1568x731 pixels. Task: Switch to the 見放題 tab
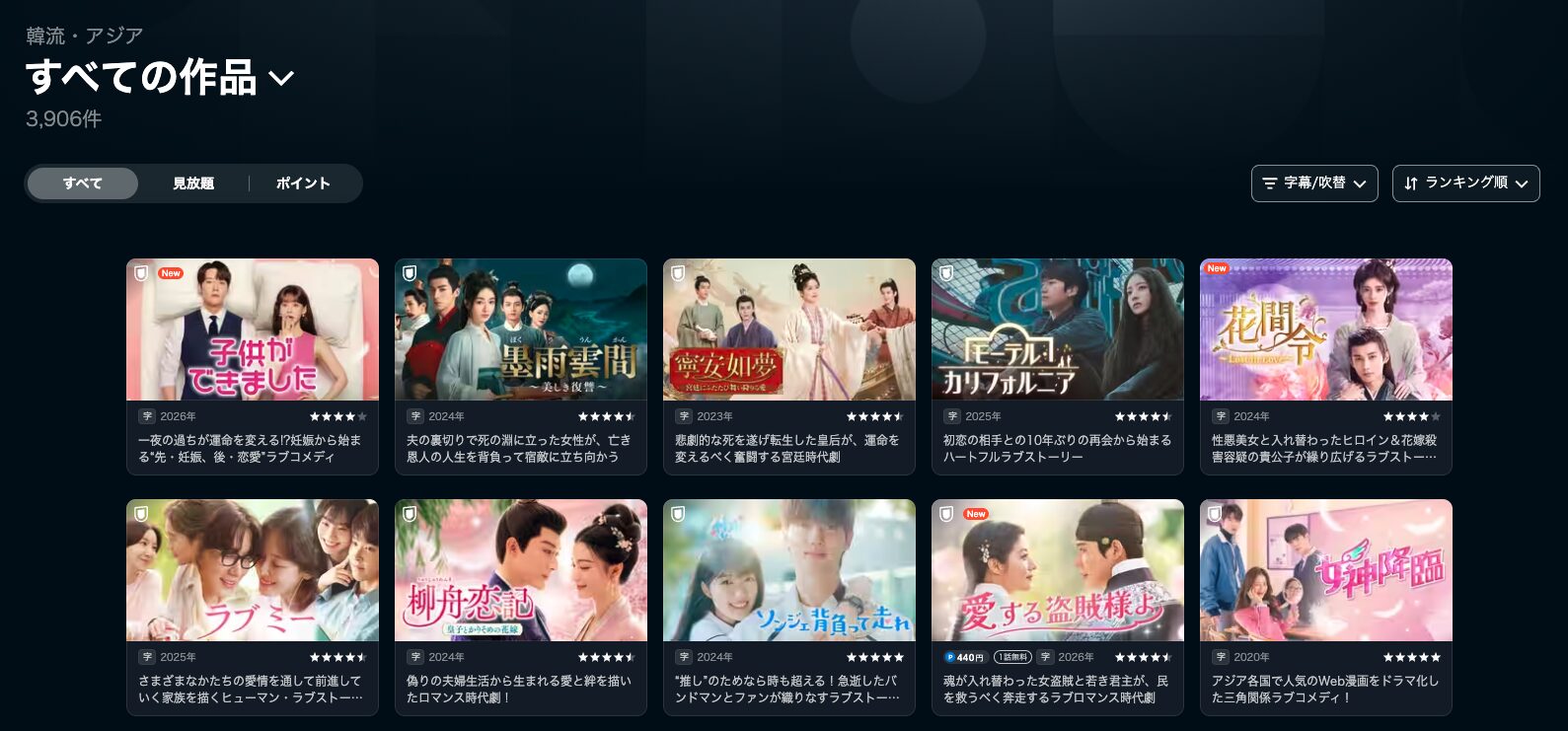tap(193, 183)
